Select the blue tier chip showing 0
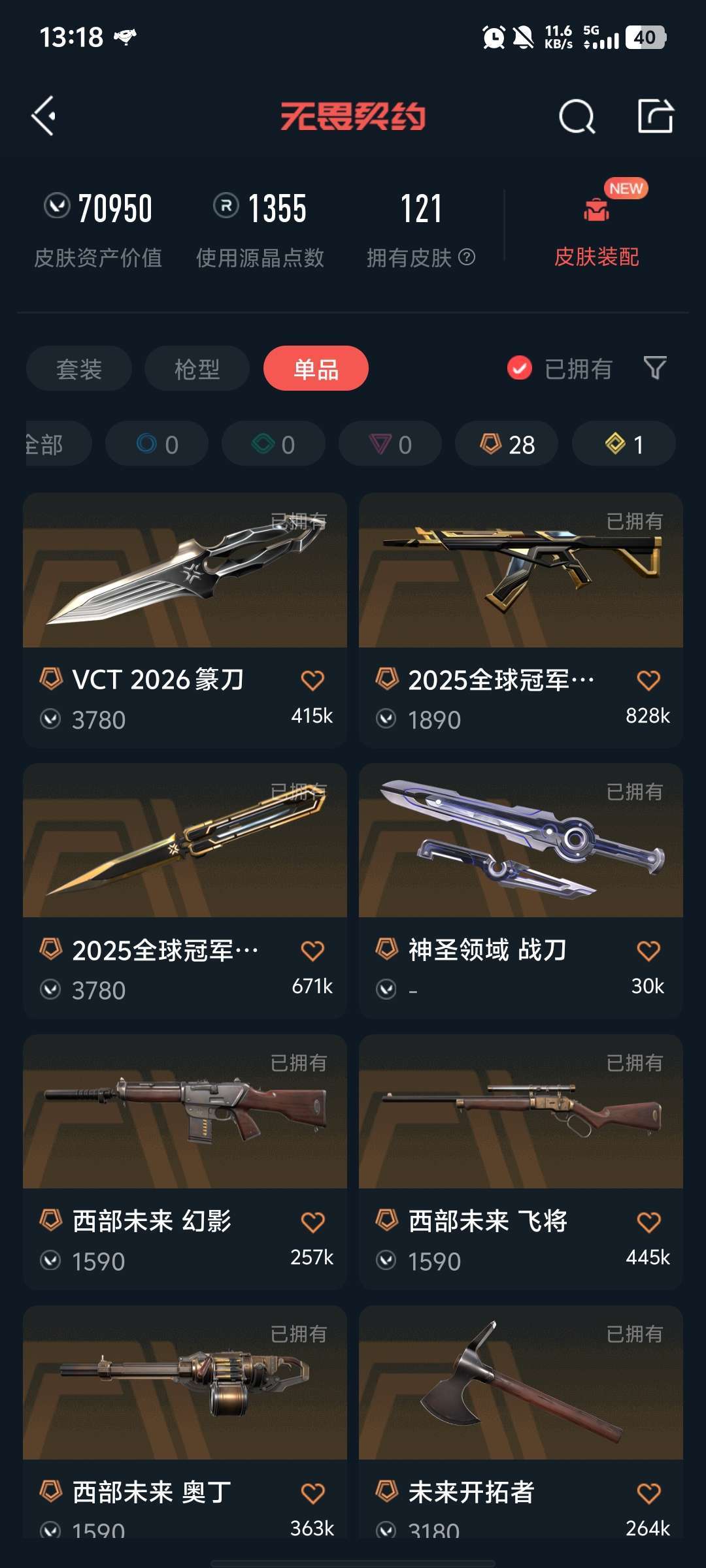 tap(157, 444)
